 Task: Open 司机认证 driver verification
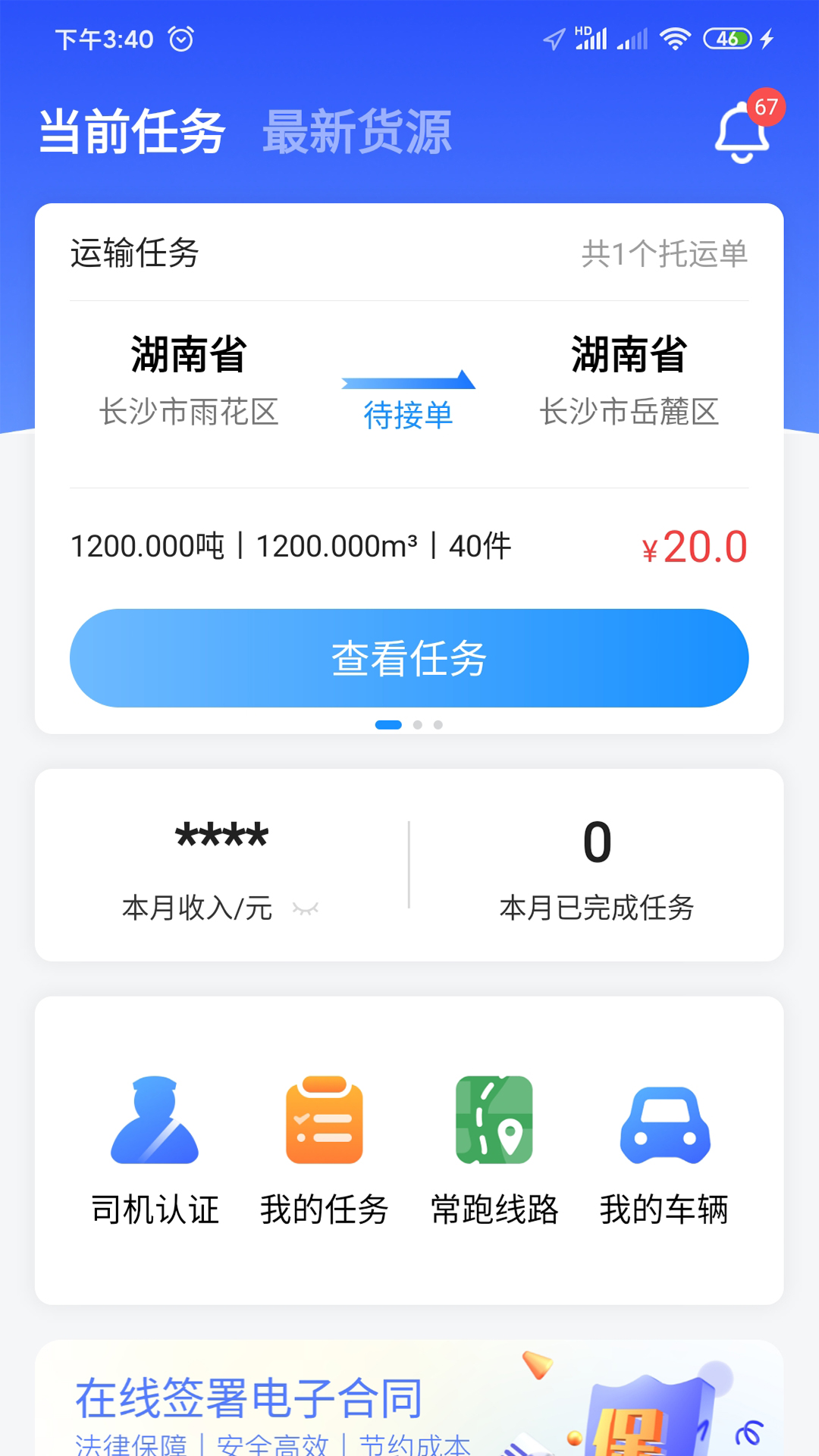(155, 1147)
